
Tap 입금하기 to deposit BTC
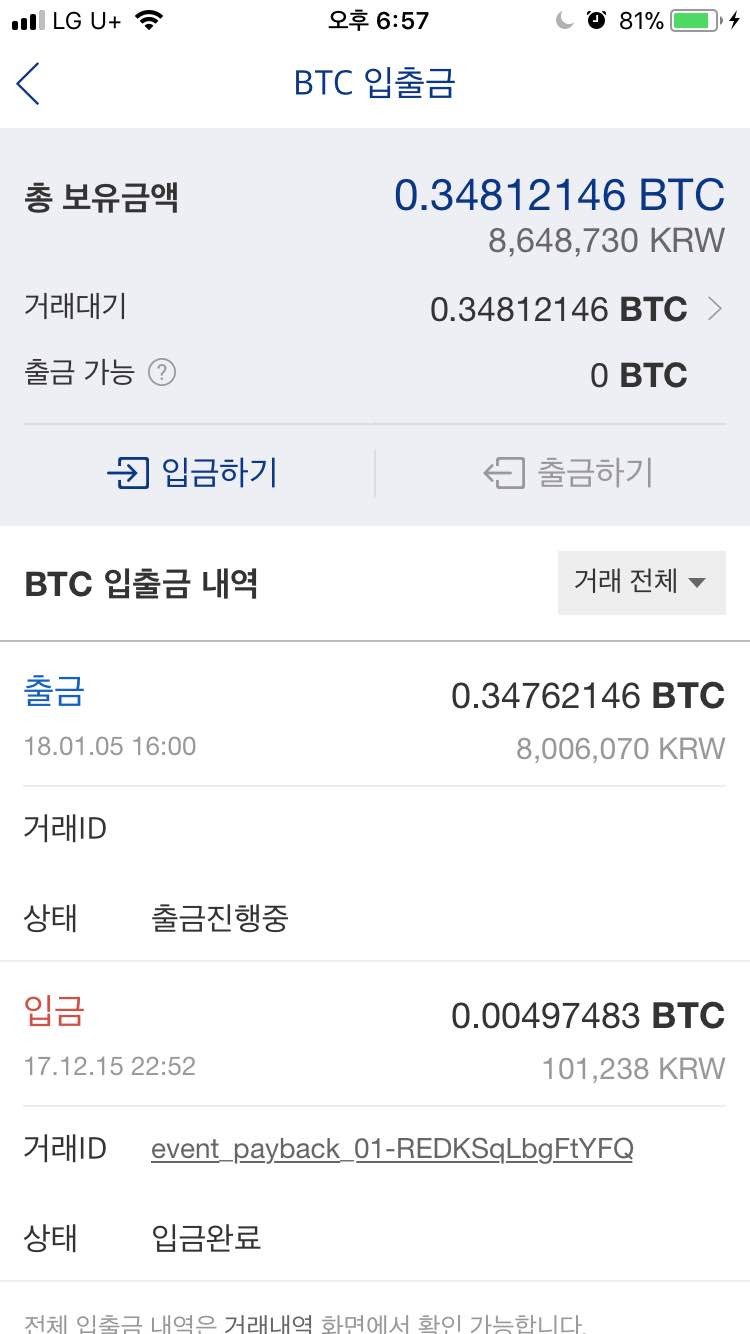click(192, 473)
